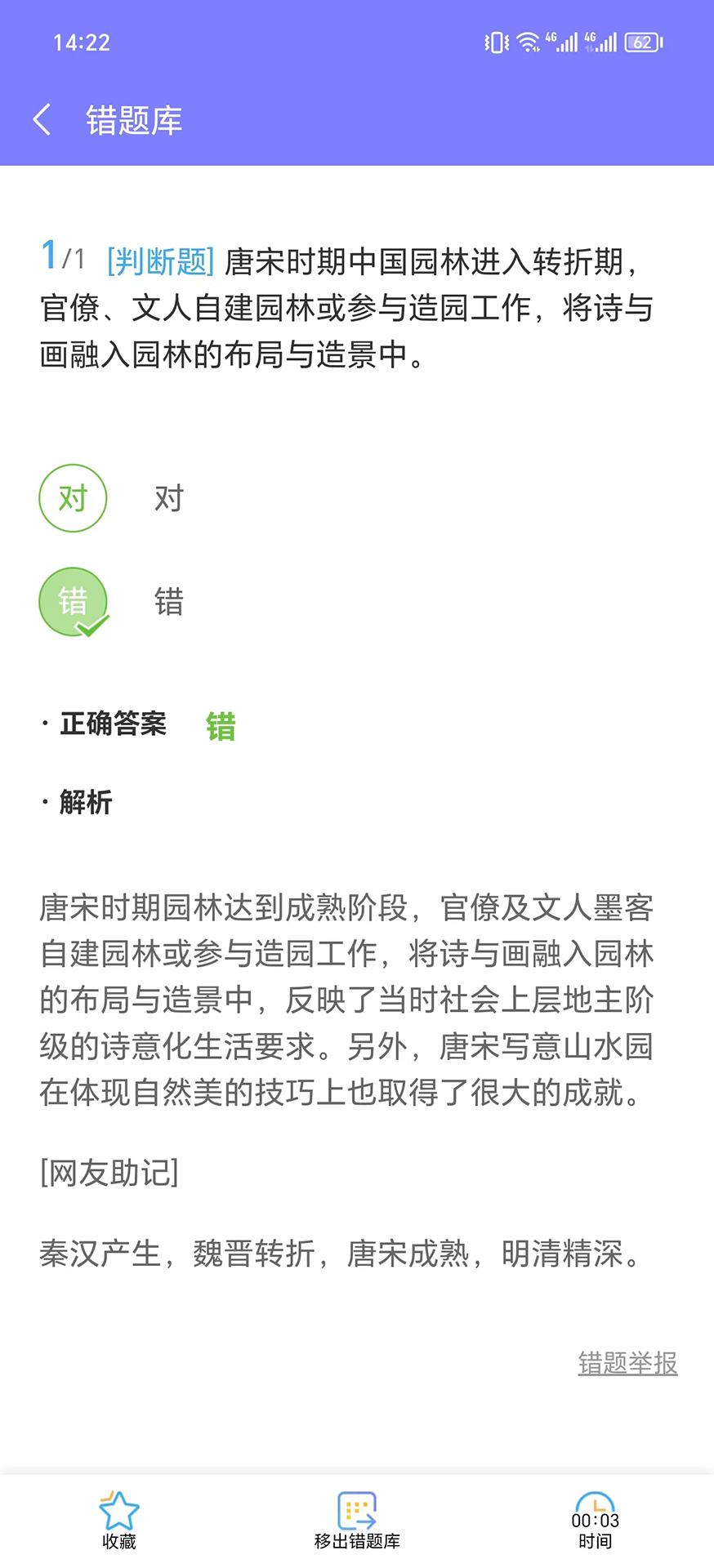
Task: Tap the 错题库 title text
Action: 134,118
